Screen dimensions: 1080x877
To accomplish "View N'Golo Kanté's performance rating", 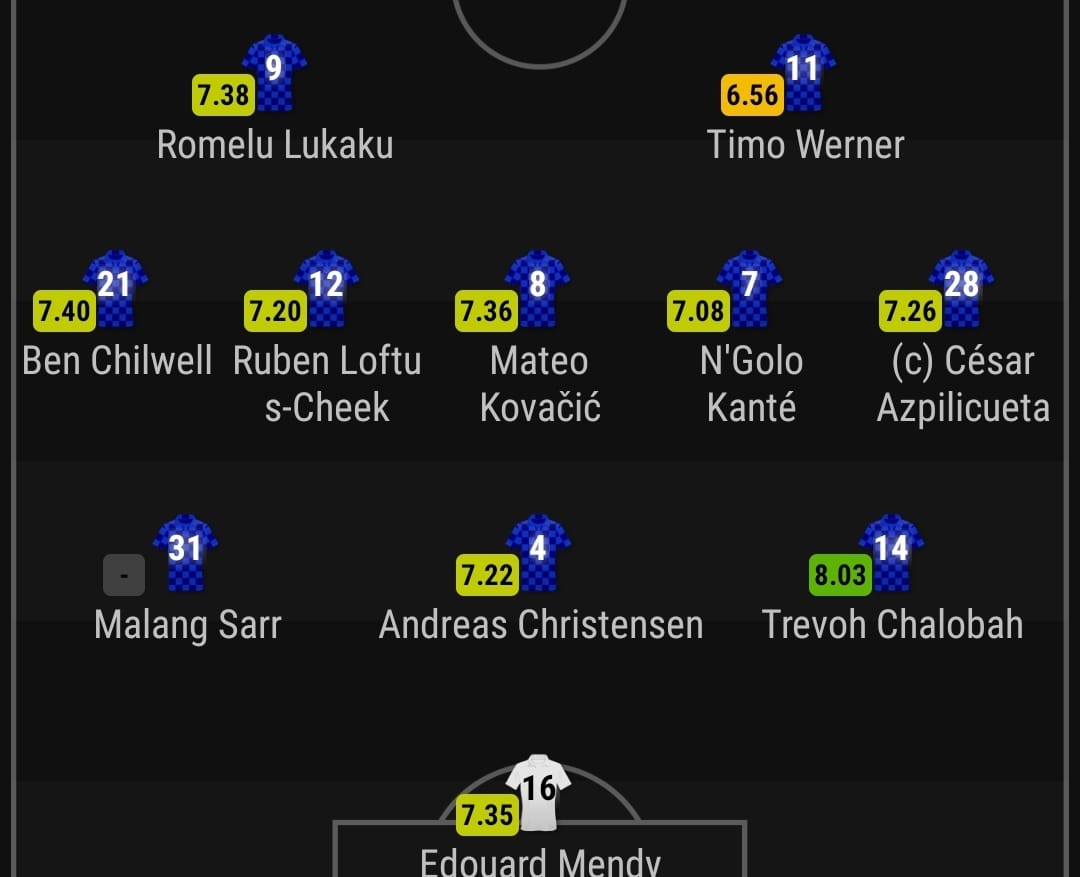I will 698,311.
